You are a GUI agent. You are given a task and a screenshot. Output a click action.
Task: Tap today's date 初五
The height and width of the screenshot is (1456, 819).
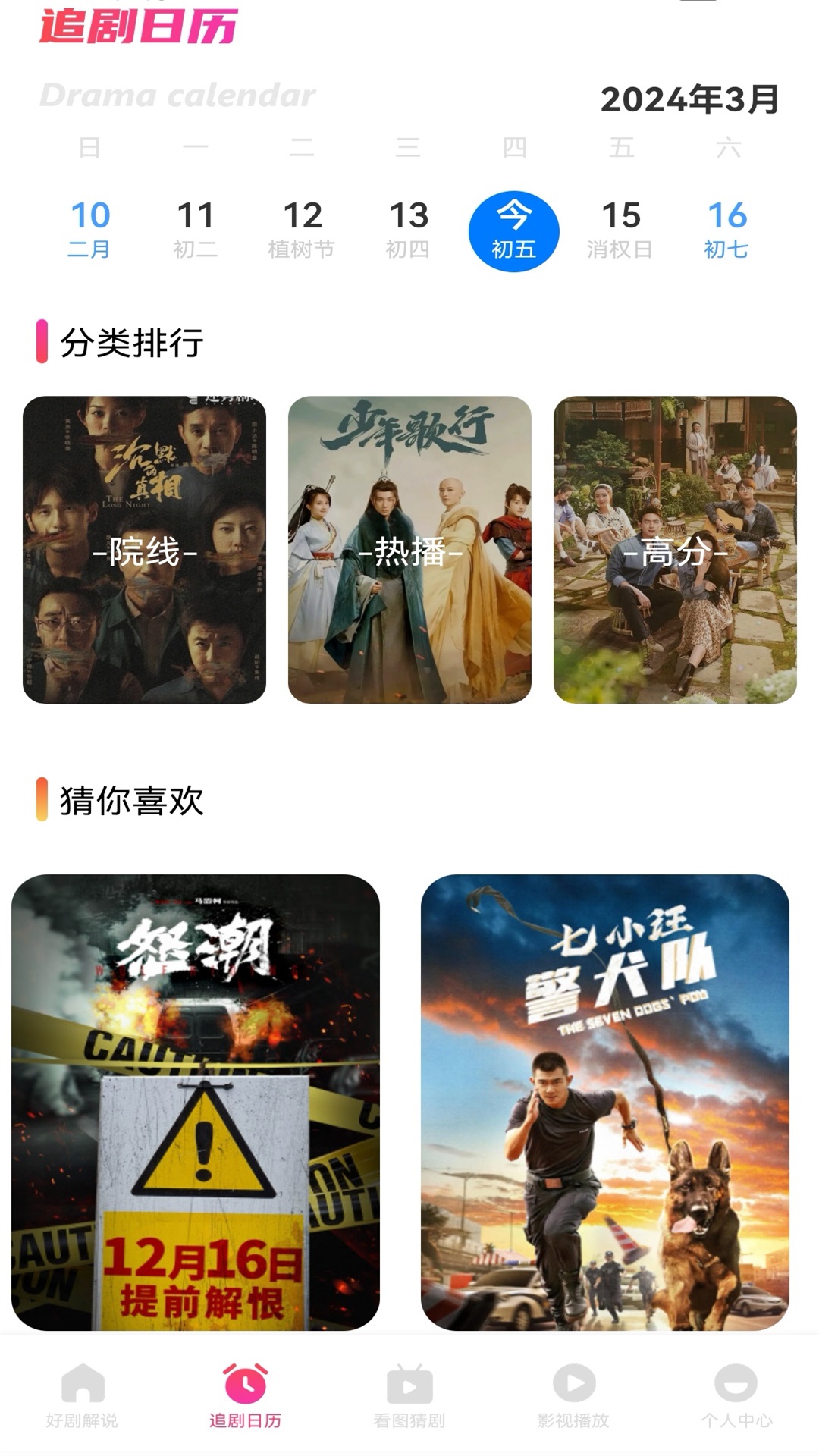click(x=514, y=231)
